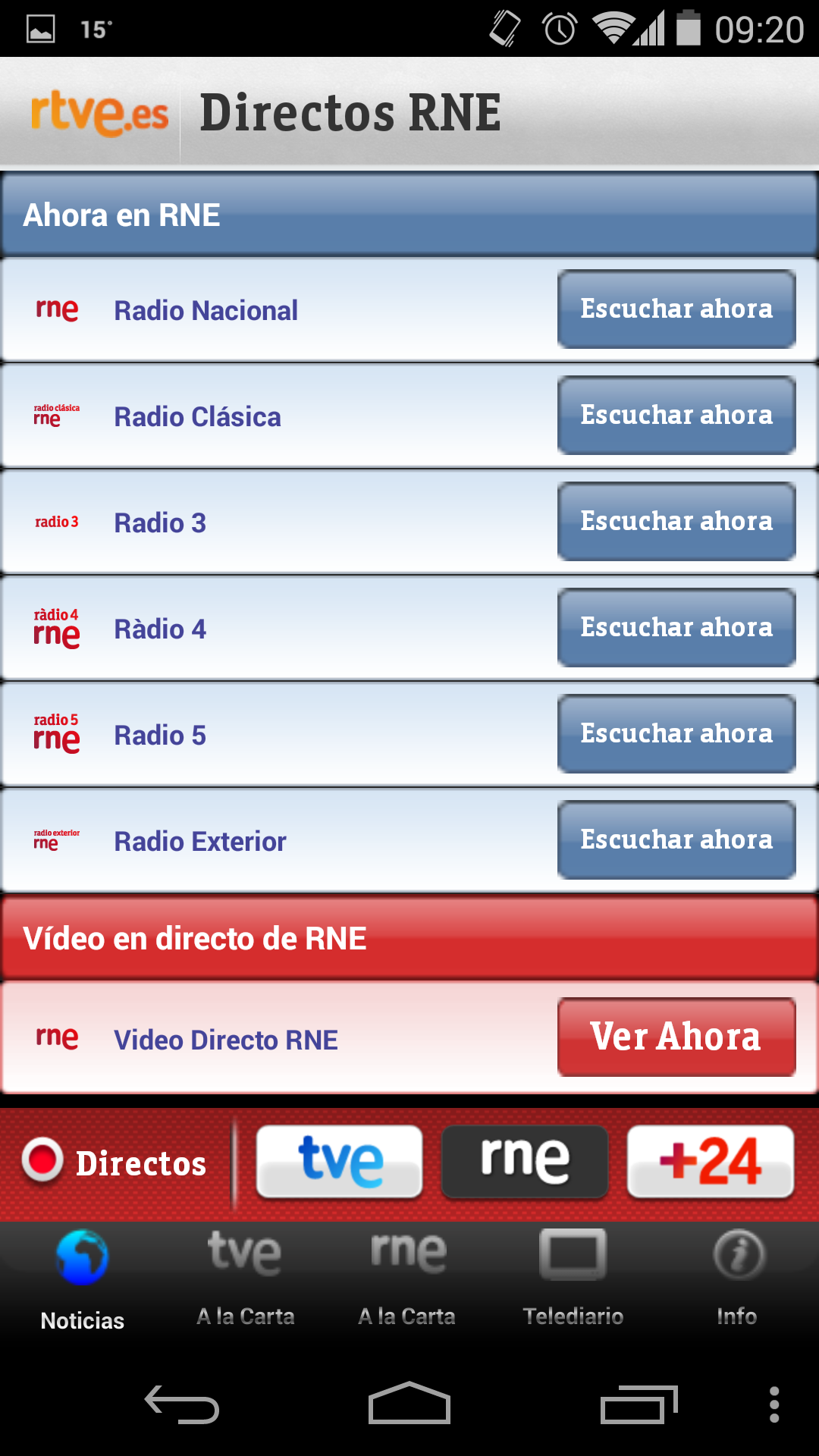Open the system overflow menu dots
Viewport: 819px width, 1456px height.
tap(773, 1404)
